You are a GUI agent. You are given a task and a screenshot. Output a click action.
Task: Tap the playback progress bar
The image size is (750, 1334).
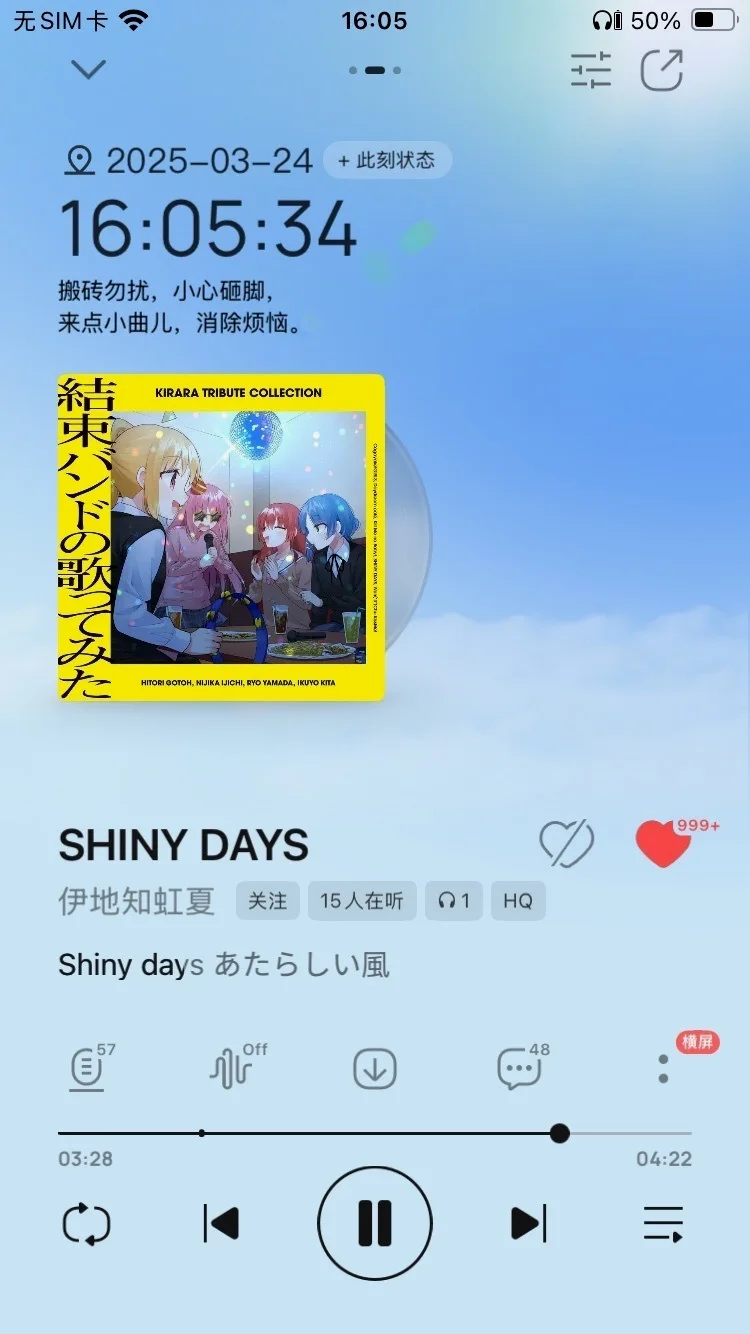[375, 1133]
